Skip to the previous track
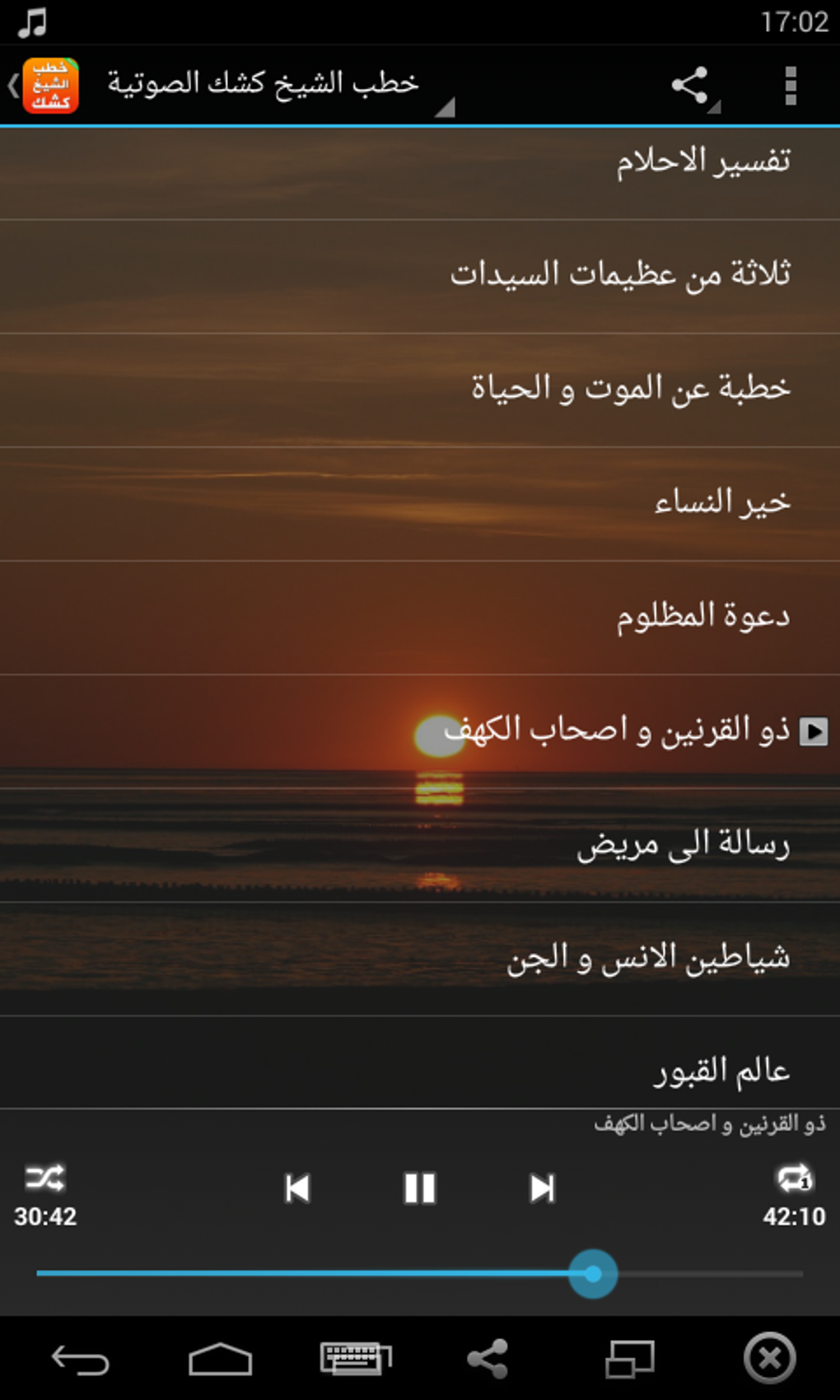Viewport: 840px width, 1400px height. [x=297, y=1188]
